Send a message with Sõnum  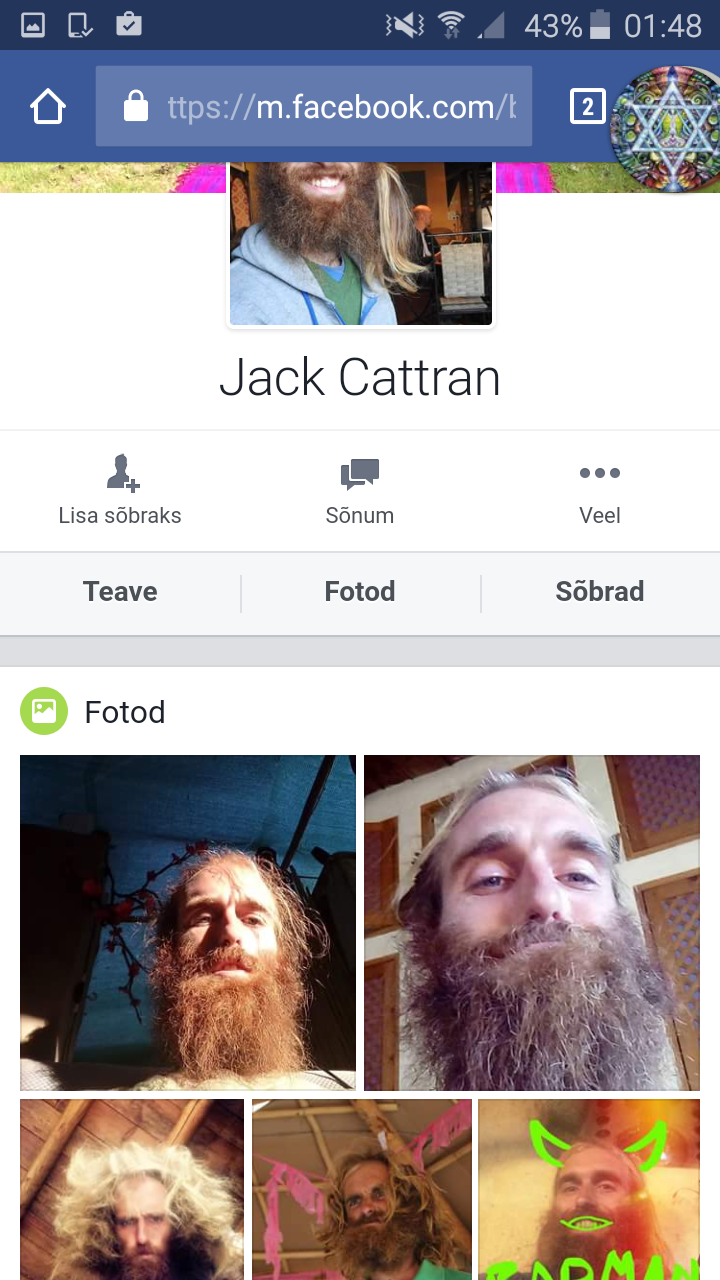(x=360, y=490)
